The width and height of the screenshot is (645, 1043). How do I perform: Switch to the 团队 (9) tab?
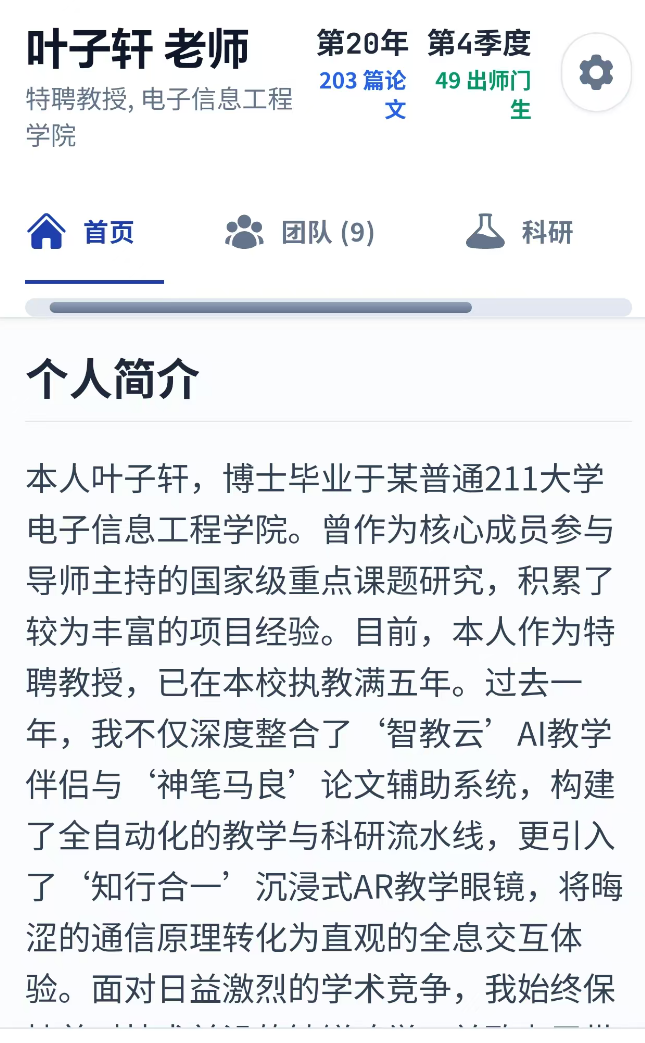click(300, 233)
